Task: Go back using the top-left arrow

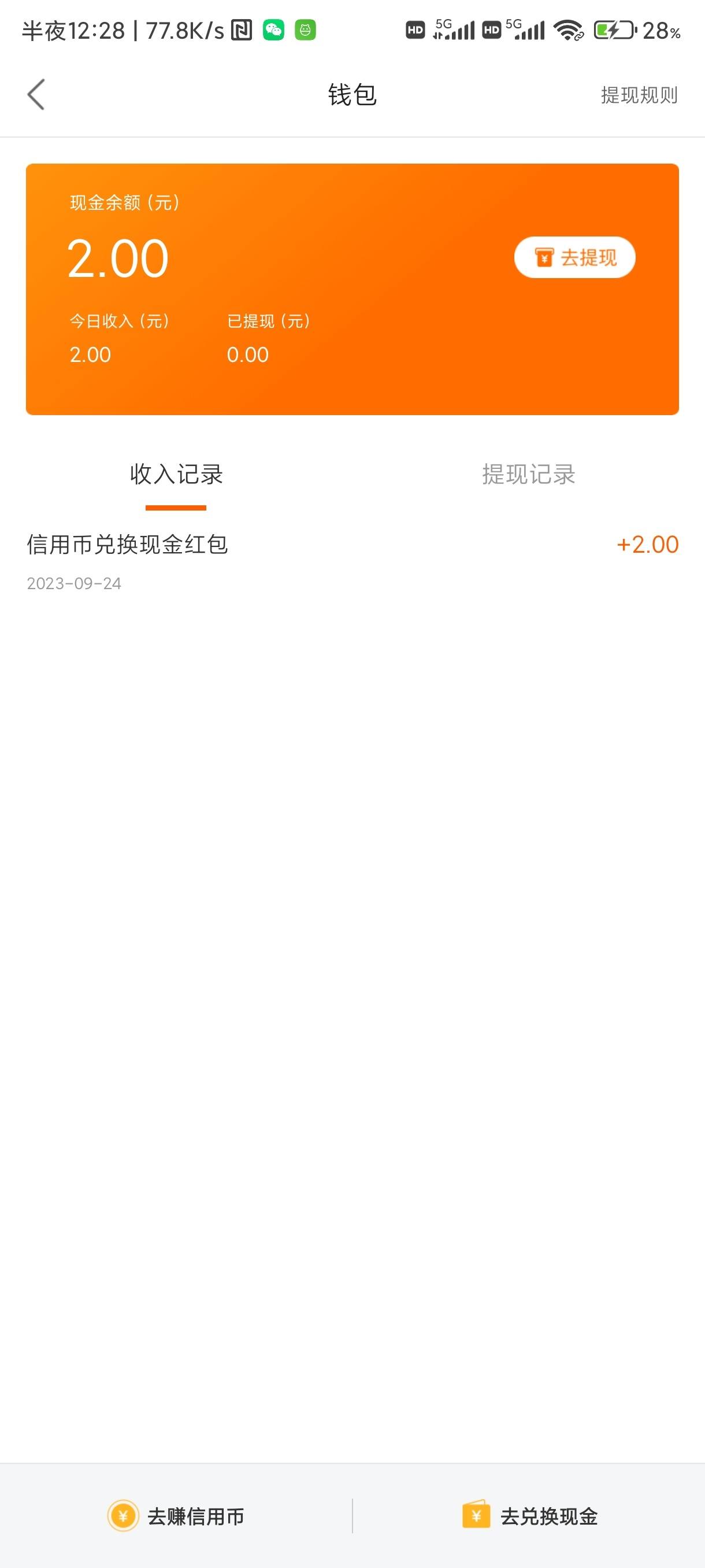Action: pyautogui.click(x=36, y=95)
